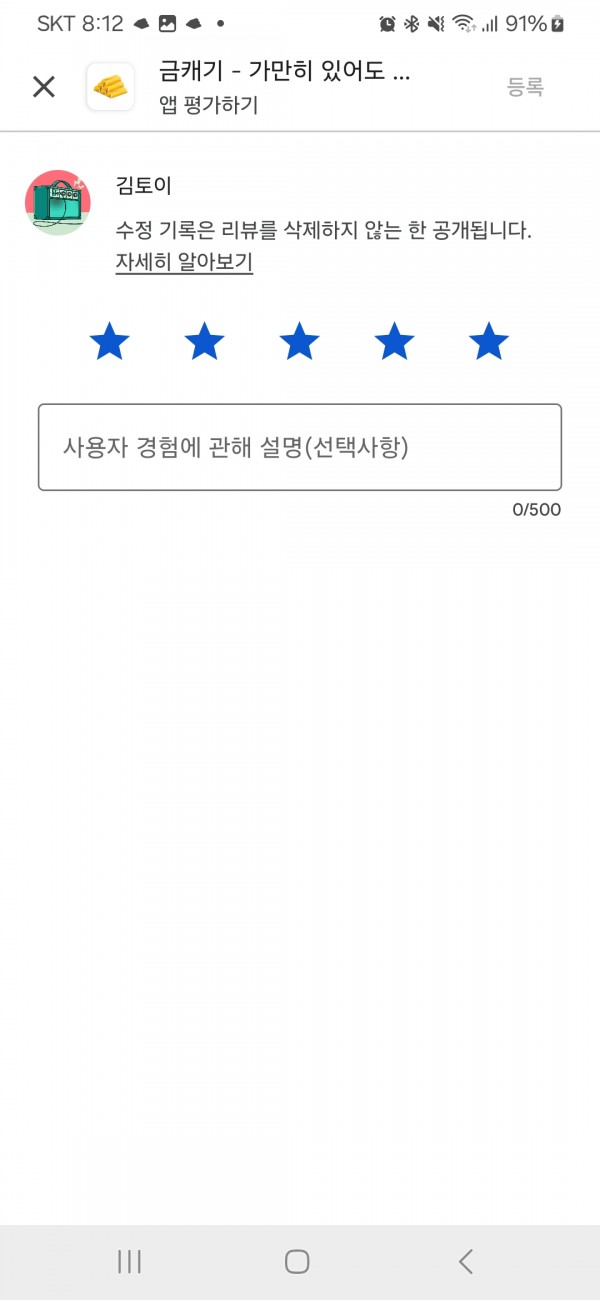Open the 자세히 알아보기 link
600x1300 pixels.
point(184,262)
